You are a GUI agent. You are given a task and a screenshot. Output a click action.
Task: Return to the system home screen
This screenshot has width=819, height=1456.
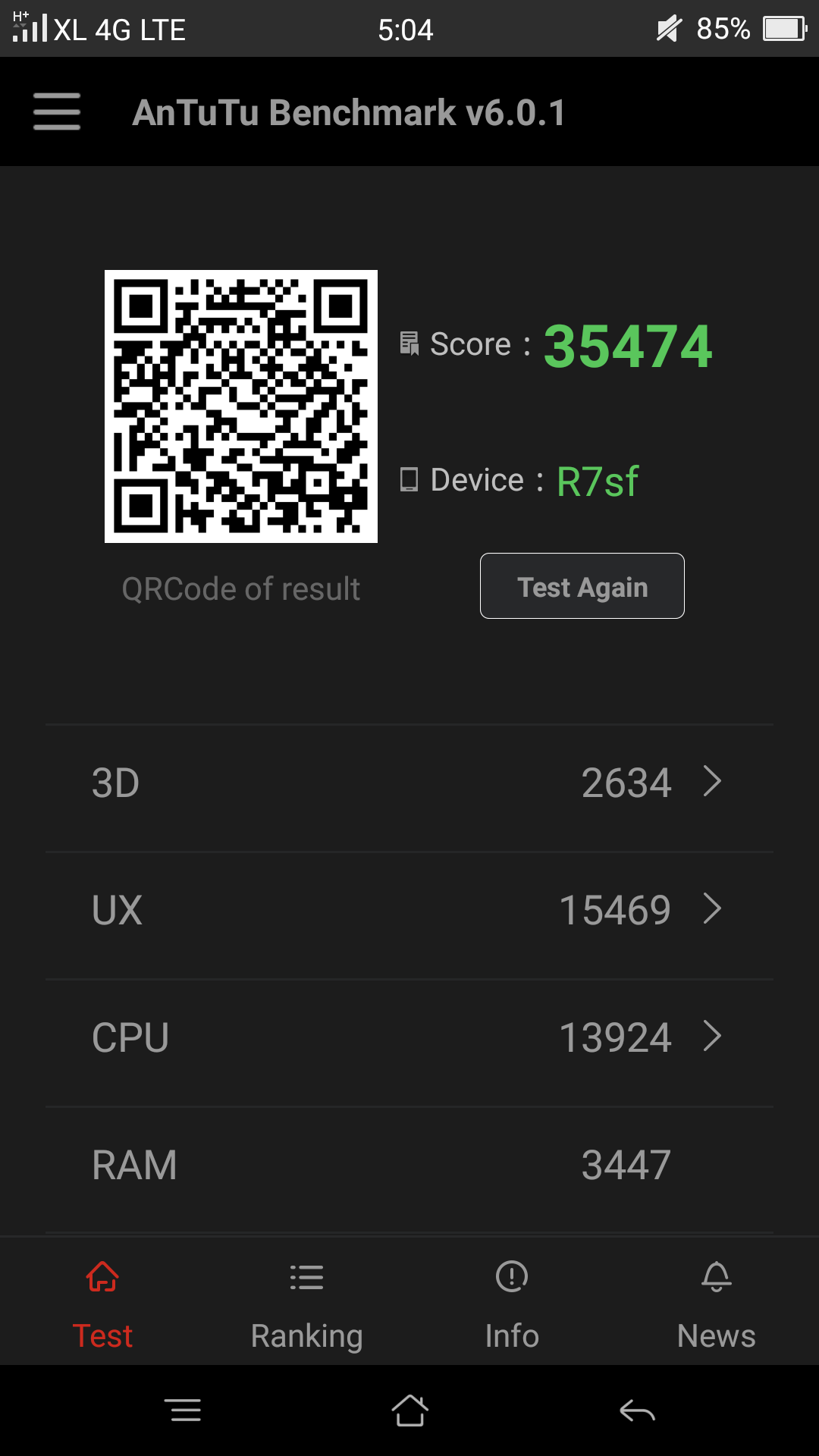409,1411
